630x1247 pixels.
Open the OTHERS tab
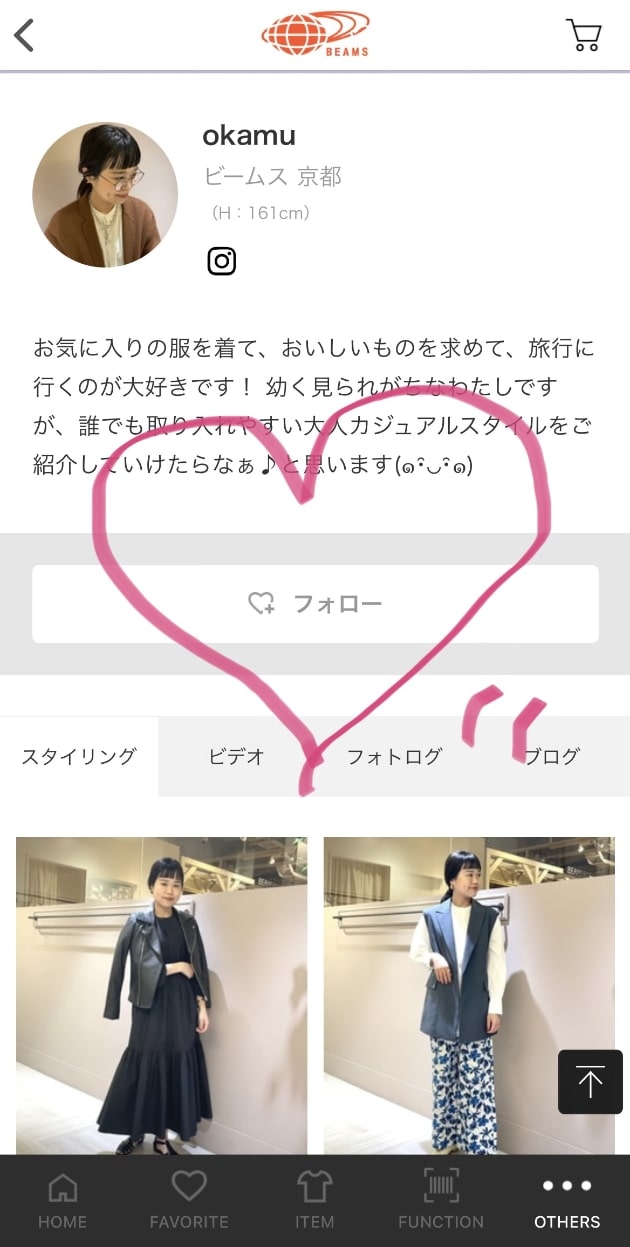coord(567,1201)
